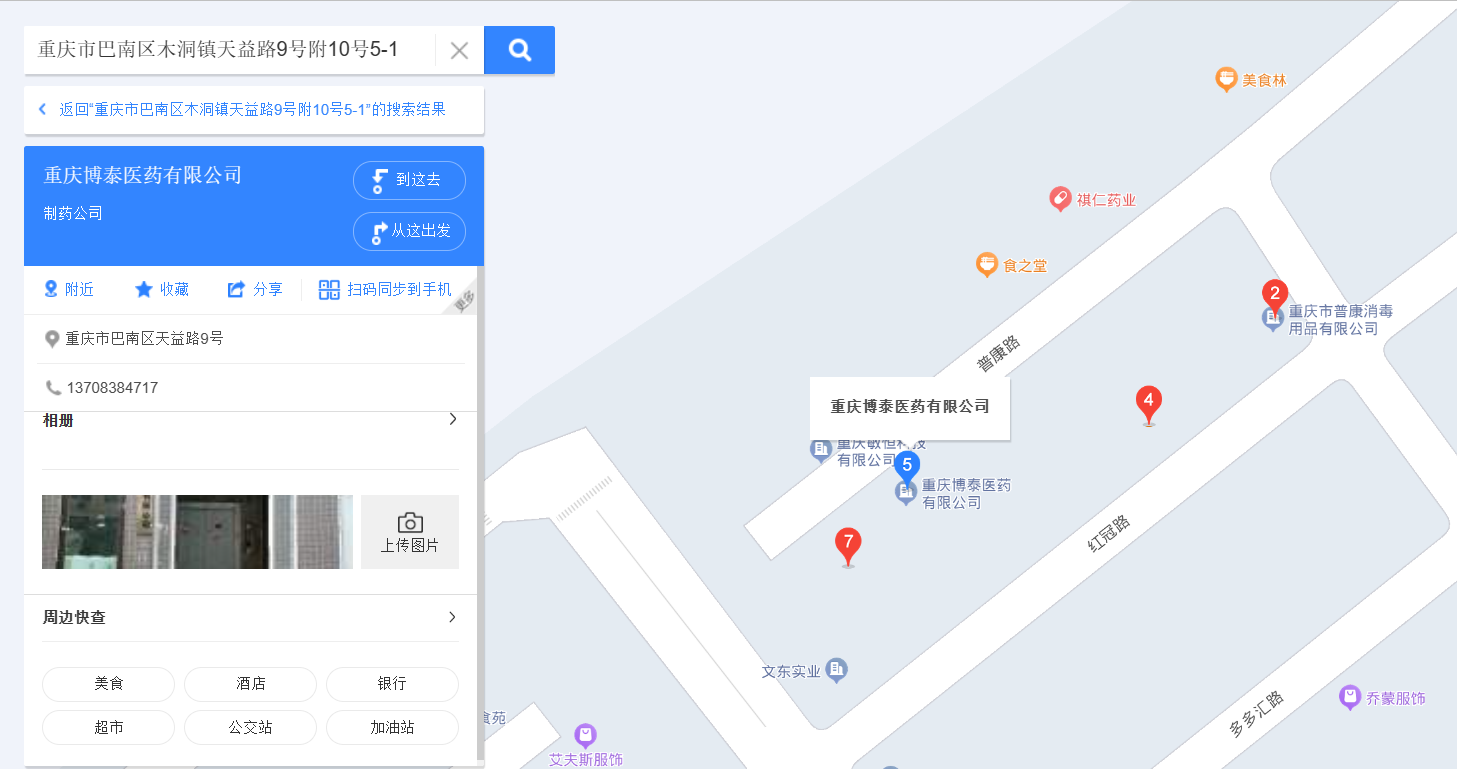Open red map marker number 4

pos(1148,404)
